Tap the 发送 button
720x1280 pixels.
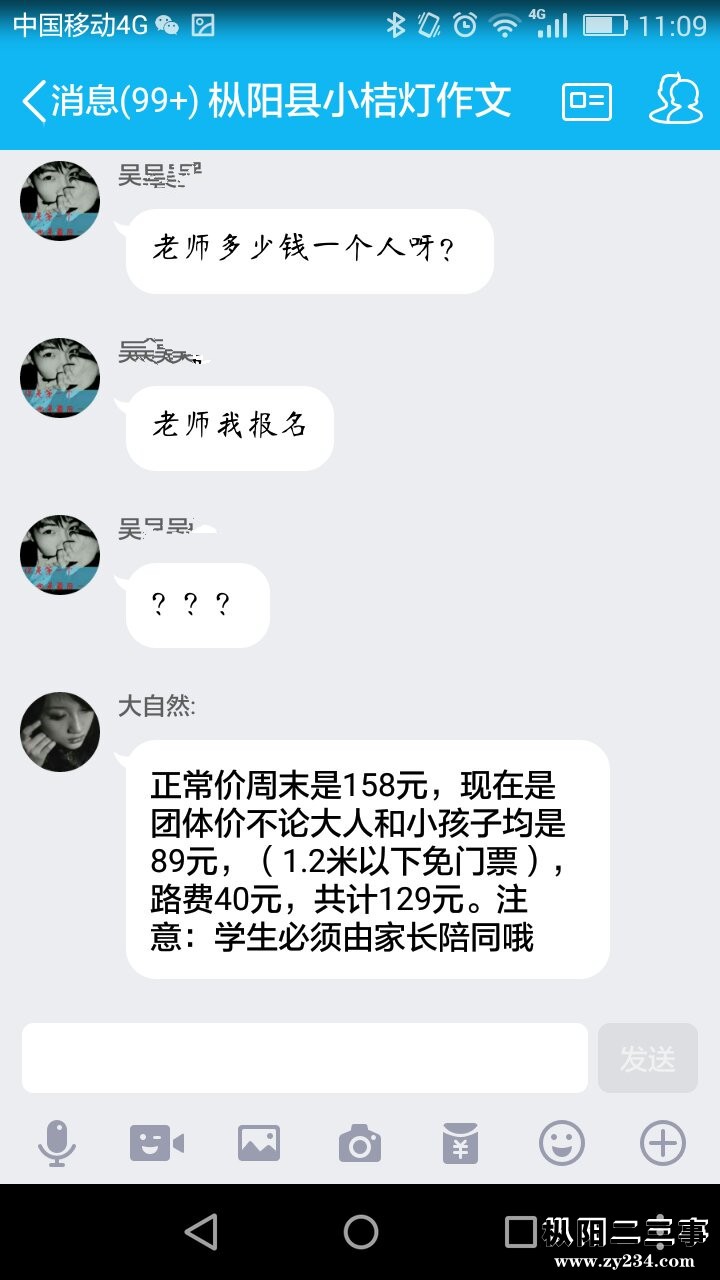647,1058
